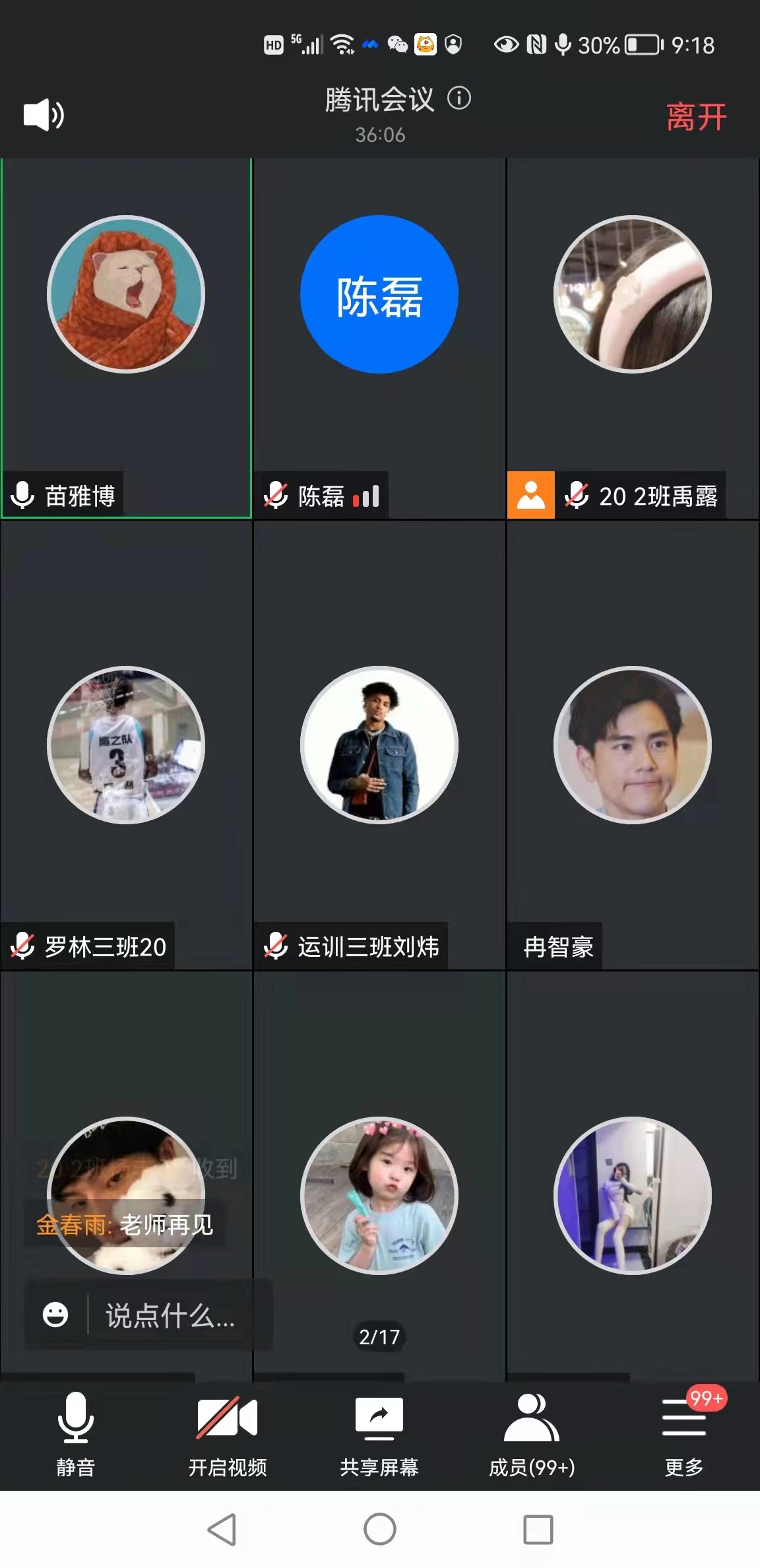760x1568 pixels.
Task: Start 共享屏幕 screen sharing
Action: pos(379,1433)
